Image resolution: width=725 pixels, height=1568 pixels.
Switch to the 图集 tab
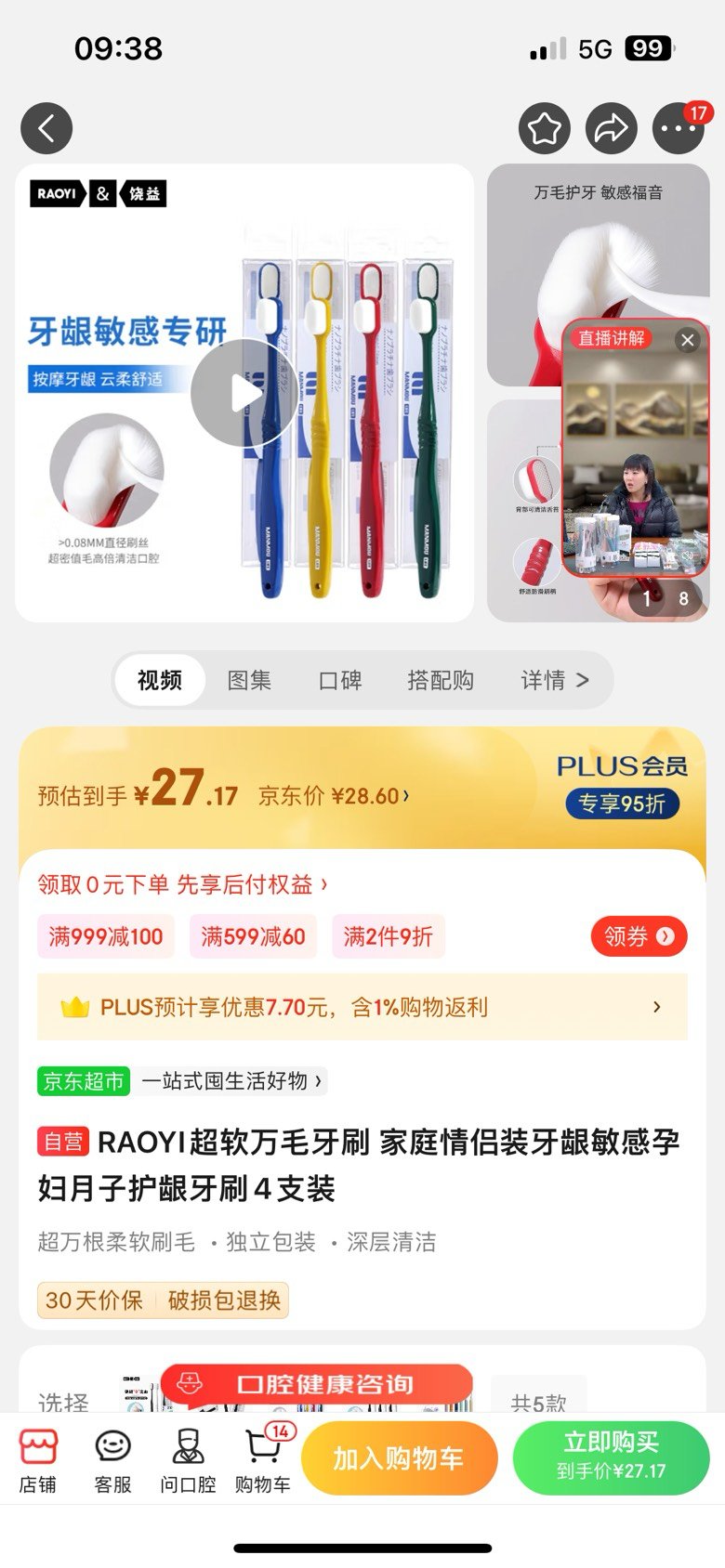pyautogui.click(x=249, y=680)
